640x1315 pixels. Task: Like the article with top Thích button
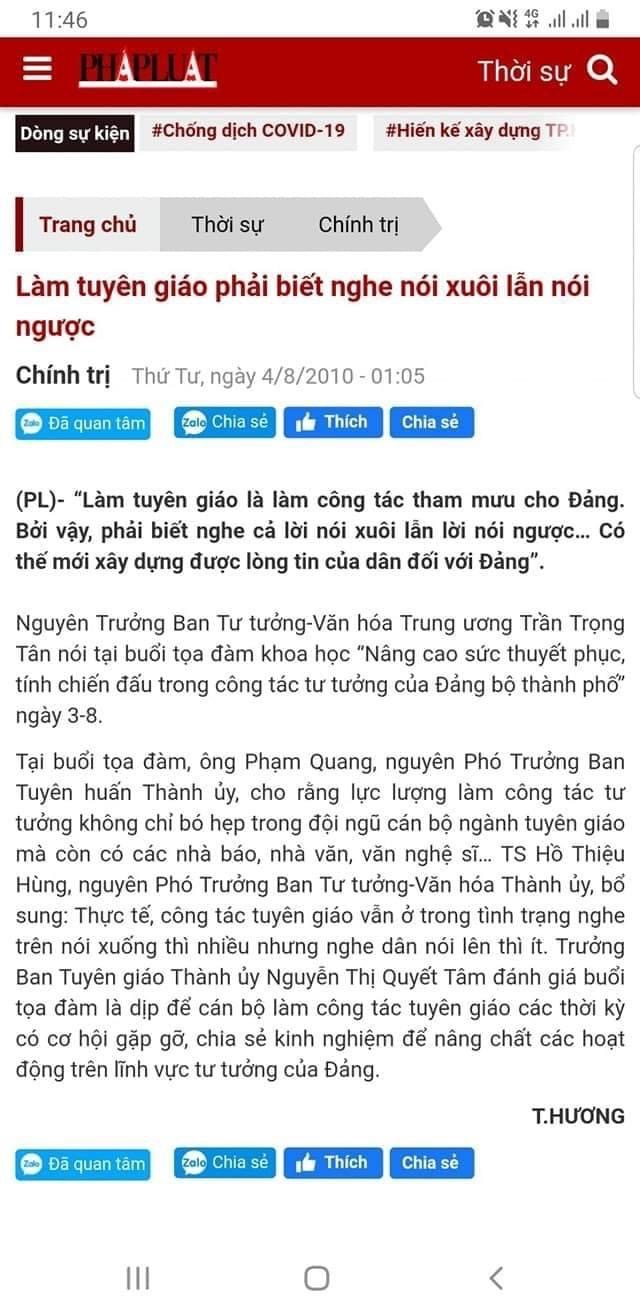pyautogui.click(x=332, y=422)
